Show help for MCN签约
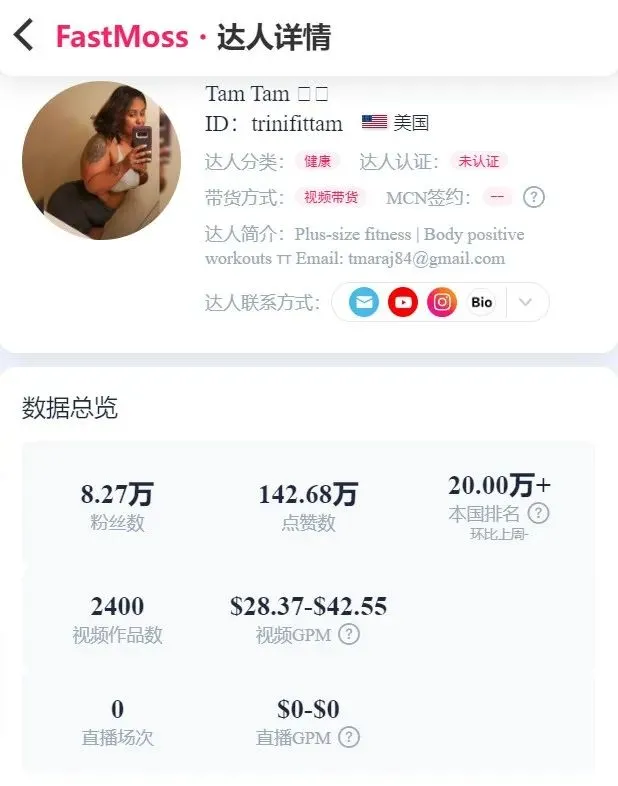This screenshot has width=618, height=786. click(534, 197)
